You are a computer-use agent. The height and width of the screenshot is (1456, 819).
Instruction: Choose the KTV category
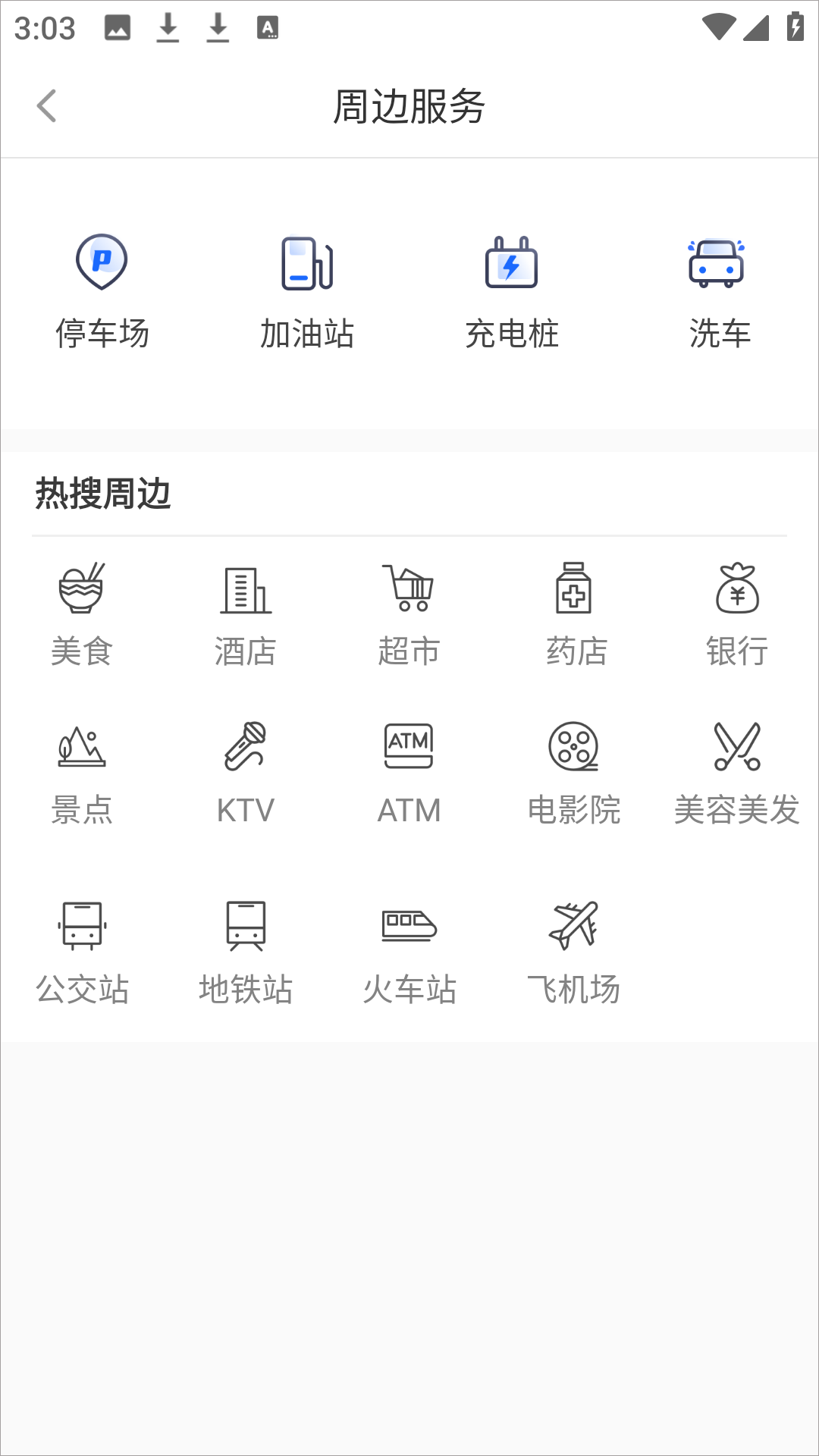click(x=246, y=773)
